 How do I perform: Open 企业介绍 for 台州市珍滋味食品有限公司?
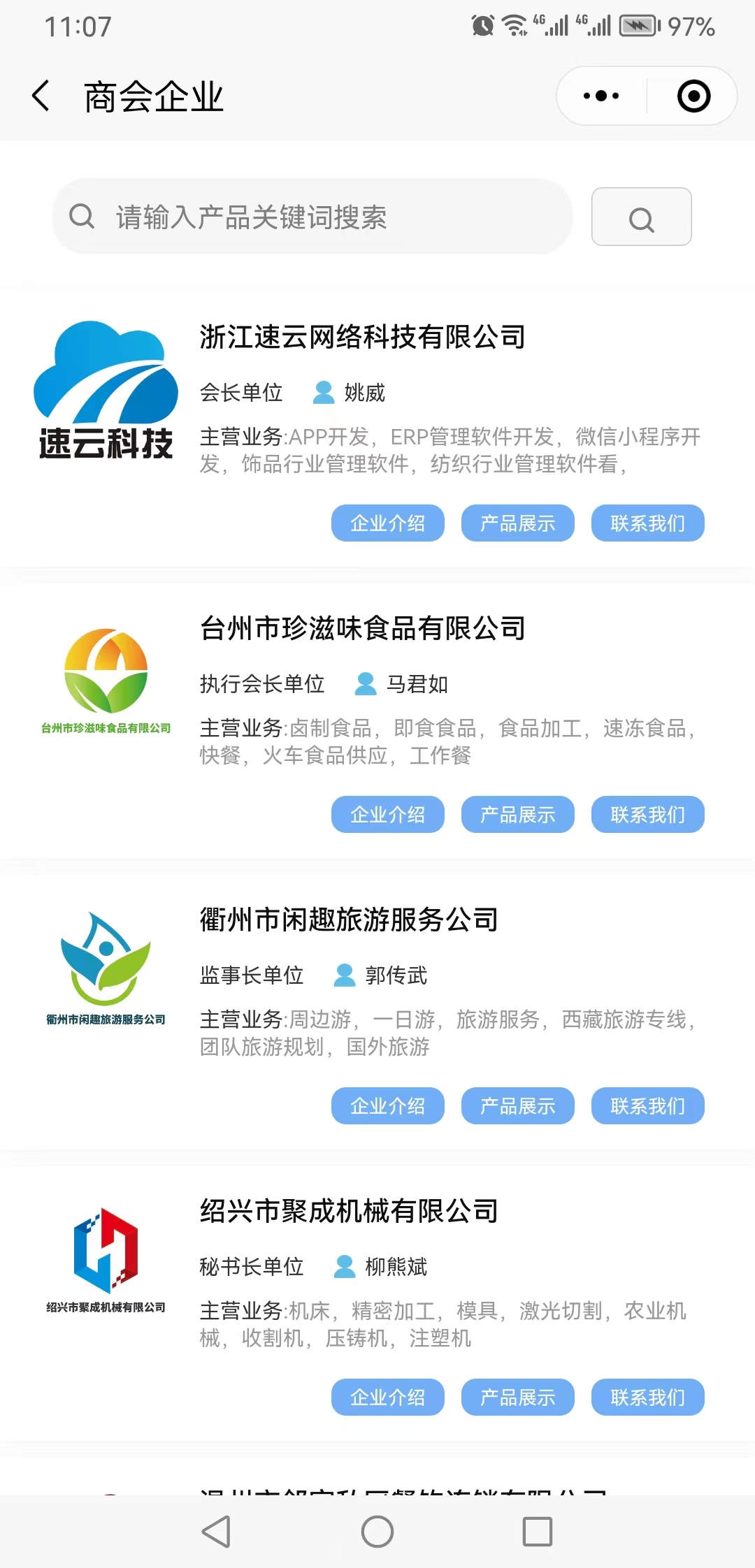[387, 815]
